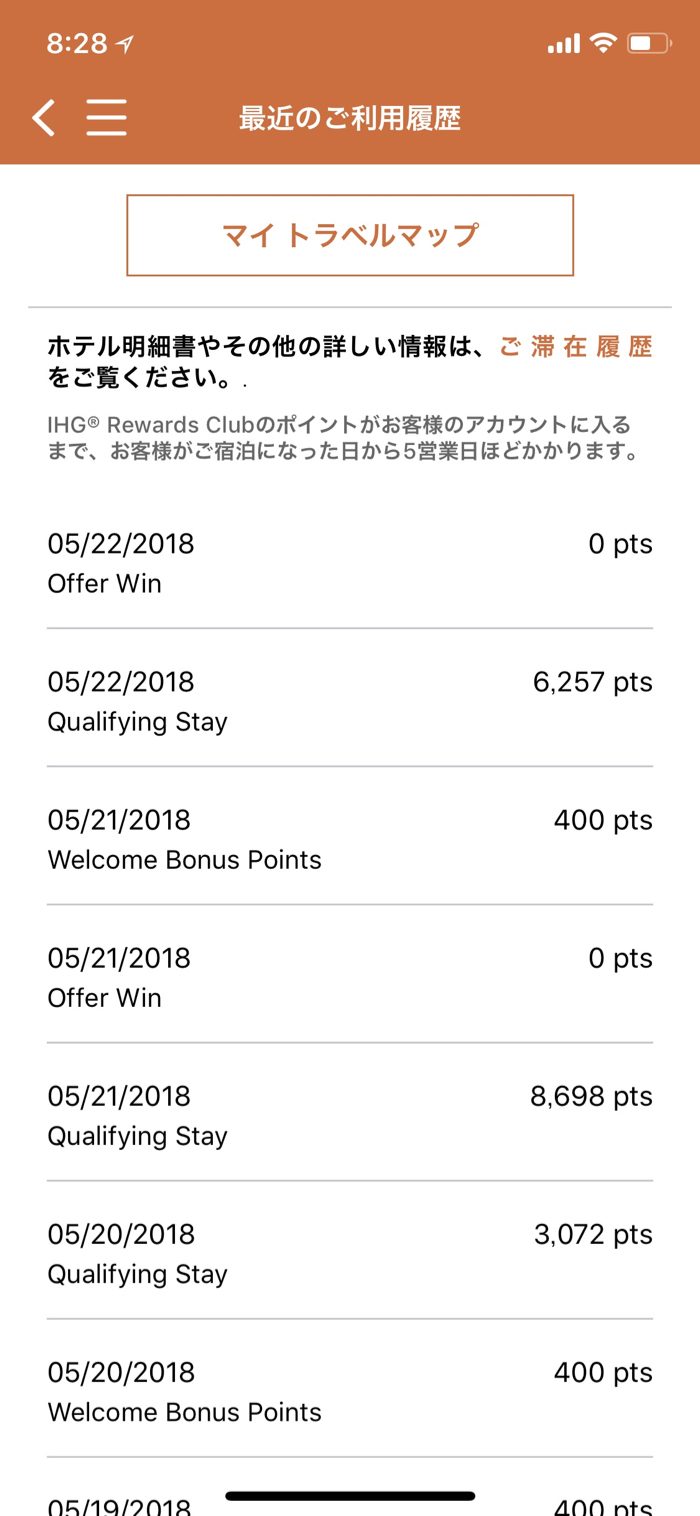Open the hamburger drawer menu
The width and height of the screenshot is (700, 1516).
(x=106, y=118)
